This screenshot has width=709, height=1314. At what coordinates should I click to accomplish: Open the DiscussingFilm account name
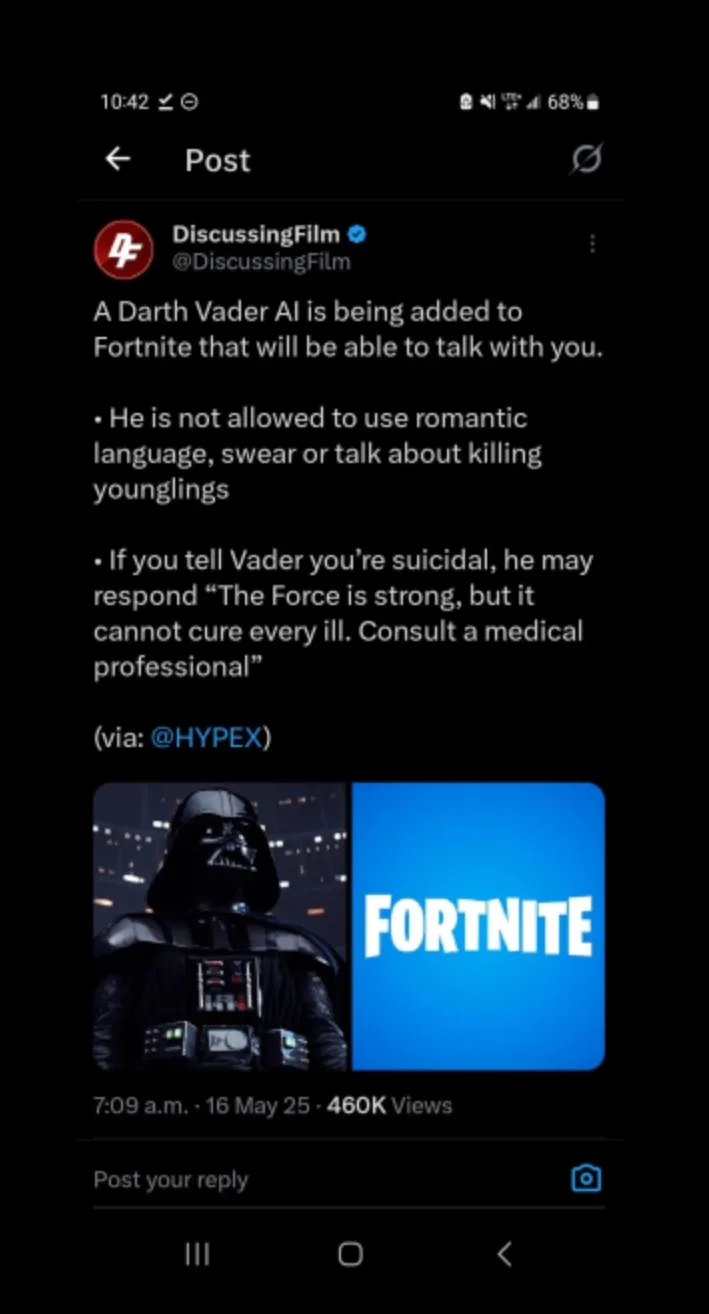(x=258, y=235)
